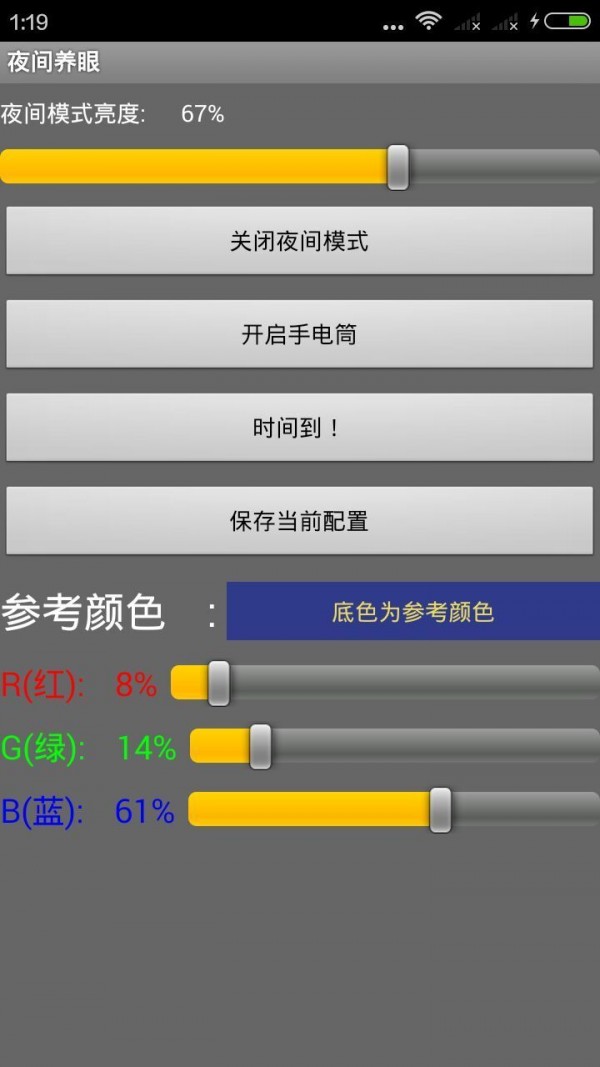Save settings with 保存当前配置
This screenshot has width=600, height=1067.
click(299, 521)
